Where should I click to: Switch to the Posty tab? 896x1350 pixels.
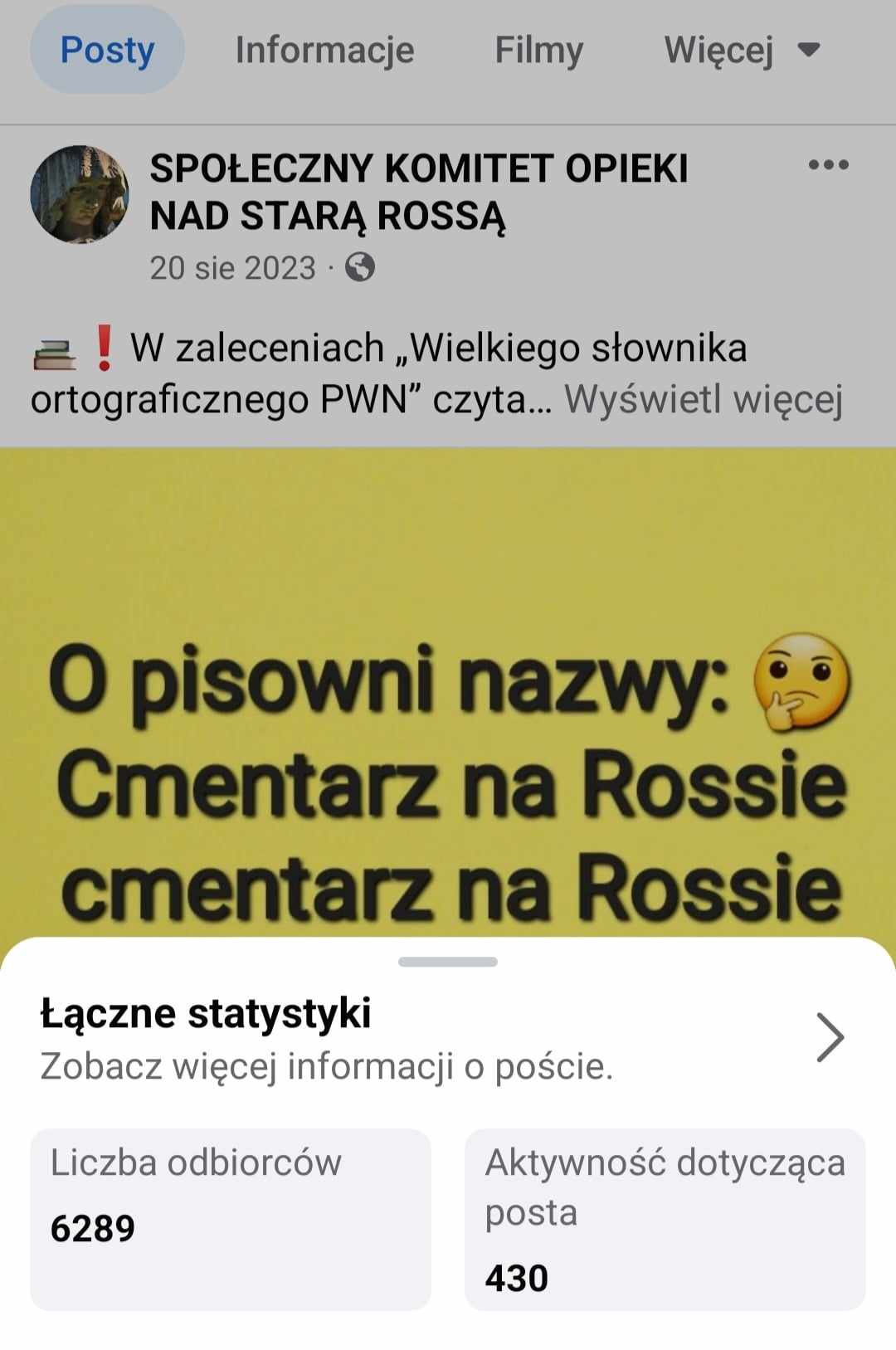click(107, 50)
